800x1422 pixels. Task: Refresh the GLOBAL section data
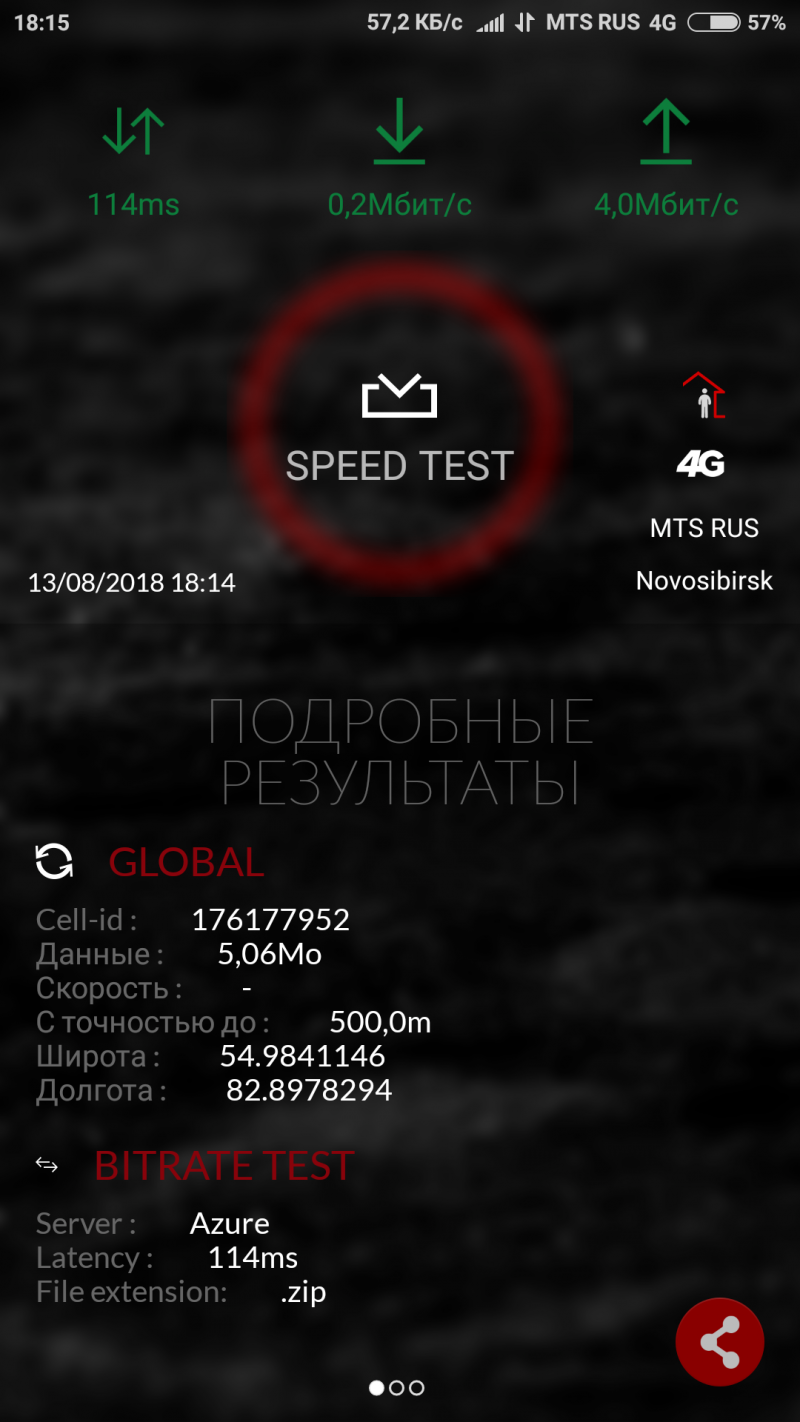coord(54,861)
